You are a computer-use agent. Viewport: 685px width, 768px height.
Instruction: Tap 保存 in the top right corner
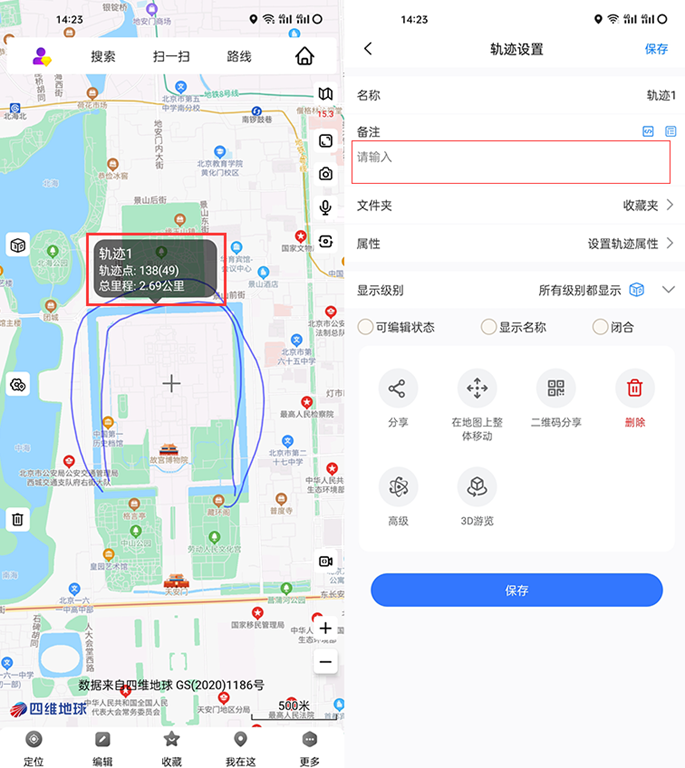656,49
